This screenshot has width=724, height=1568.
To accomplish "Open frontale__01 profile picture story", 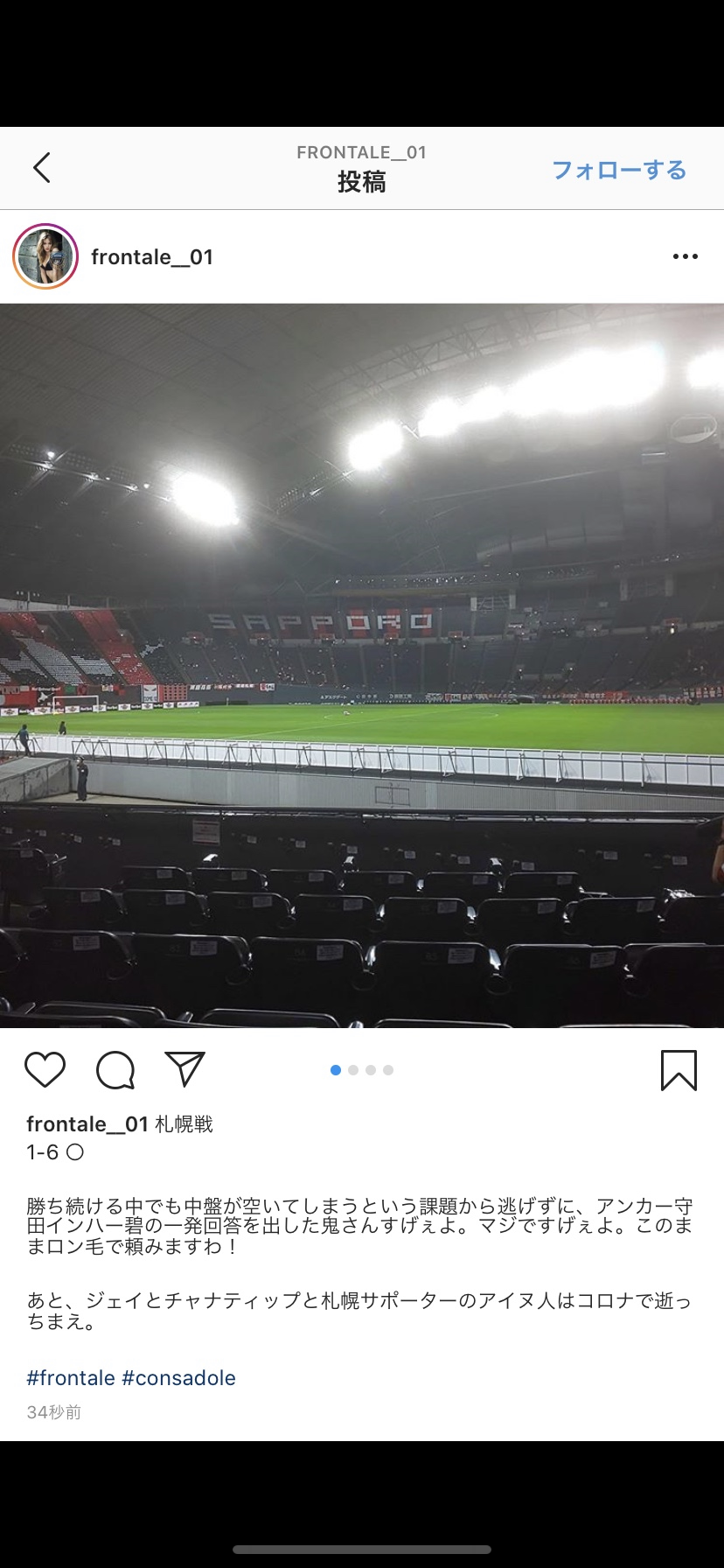I will (x=45, y=256).
